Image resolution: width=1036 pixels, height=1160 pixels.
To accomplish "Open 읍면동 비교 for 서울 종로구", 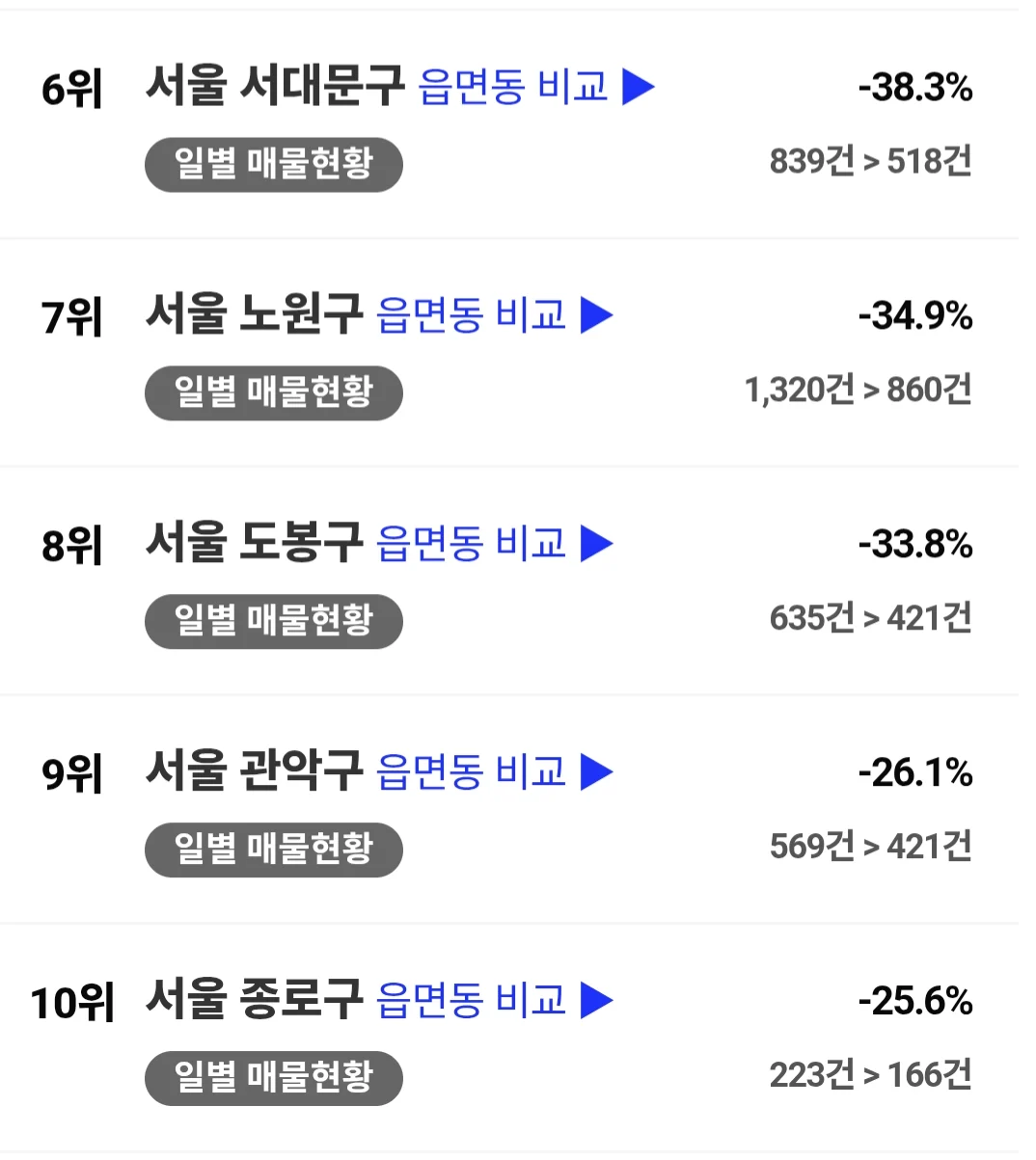I will click(494, 1001).
